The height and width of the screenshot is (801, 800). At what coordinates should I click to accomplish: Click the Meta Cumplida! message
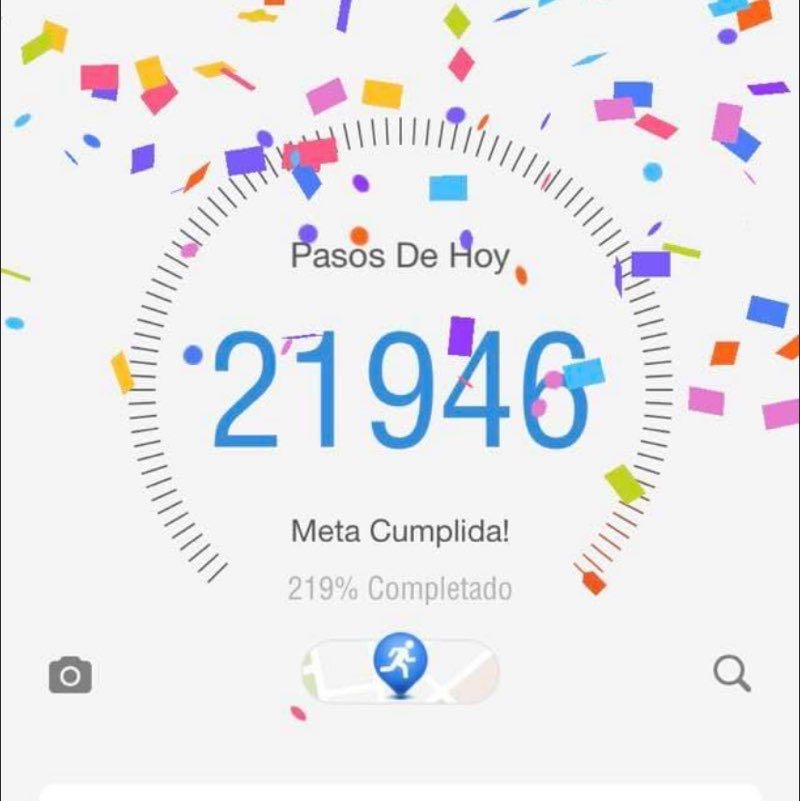click(x=398, y=531)
